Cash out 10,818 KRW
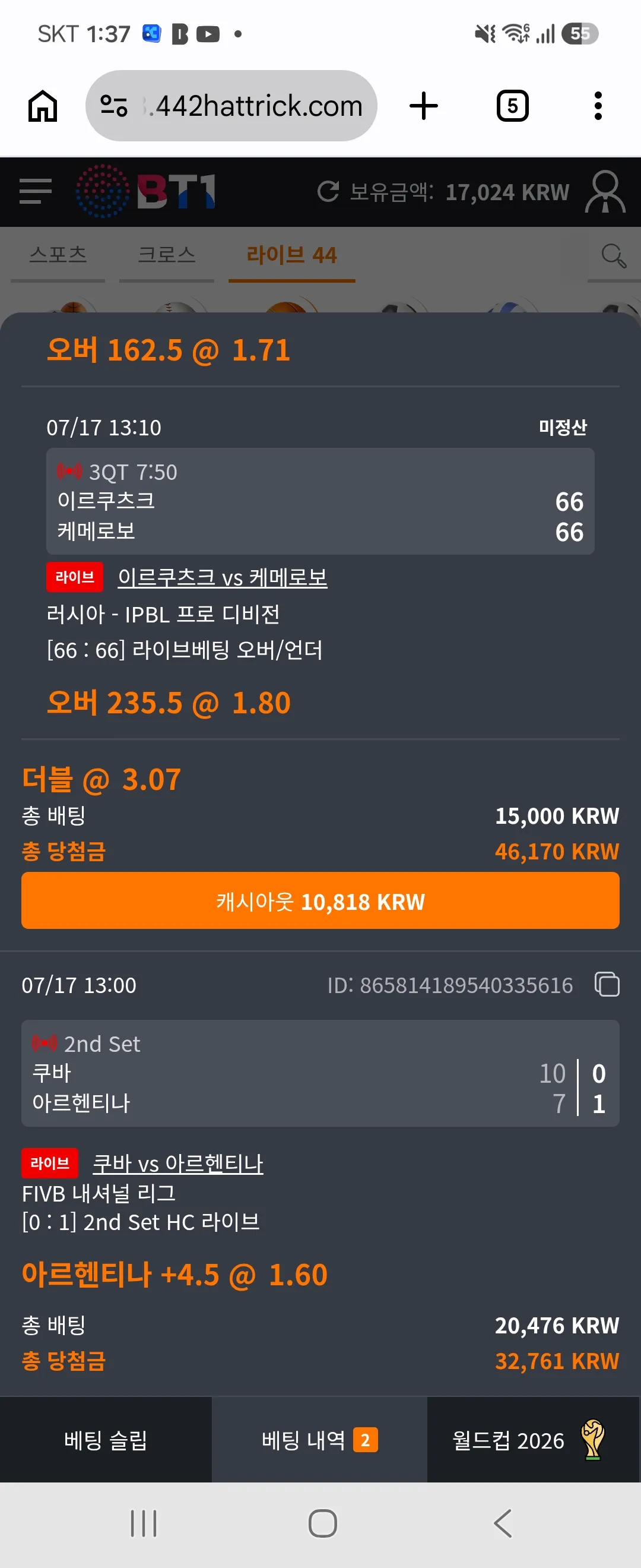Viewport: 641px width, 1568px height. (320, 901)
